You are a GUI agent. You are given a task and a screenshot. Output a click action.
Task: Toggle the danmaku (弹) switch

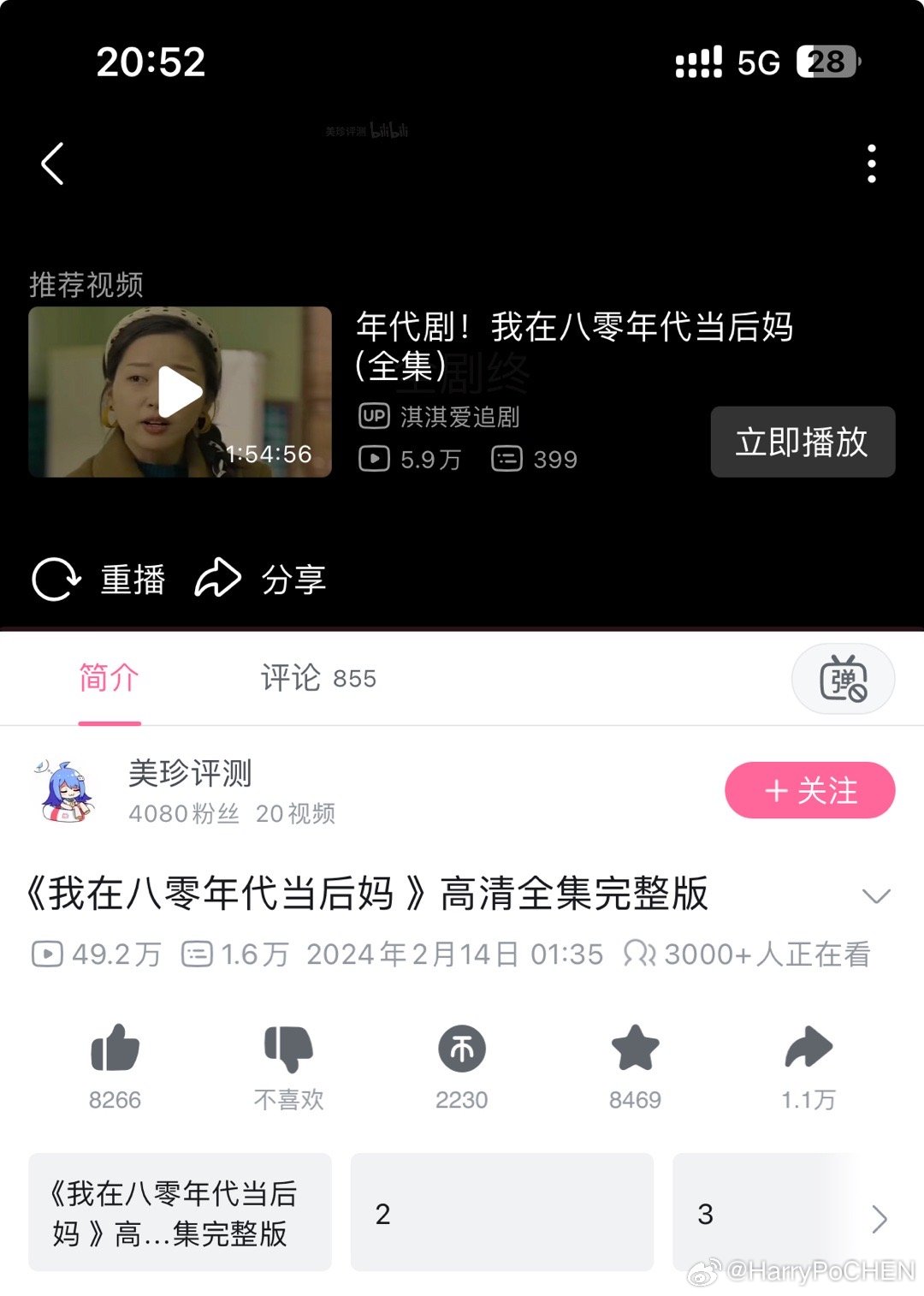843,679
